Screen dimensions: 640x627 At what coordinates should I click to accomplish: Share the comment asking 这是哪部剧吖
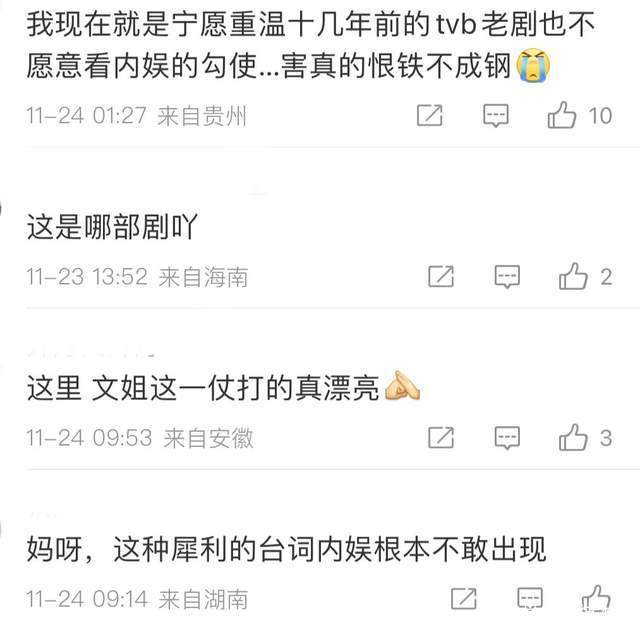pyautogui.click(x=440, y=276)
